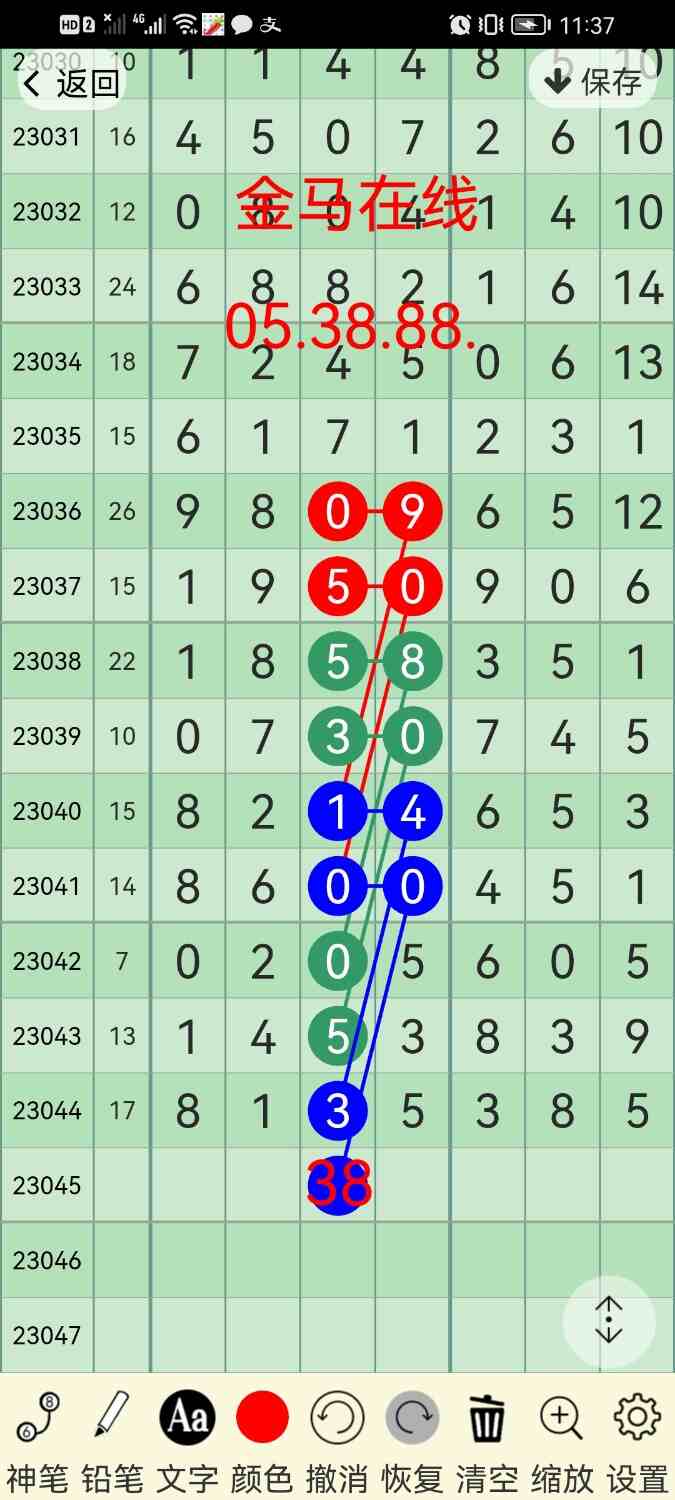
Task: Save the chart with 保存
Action: (592, 81)
